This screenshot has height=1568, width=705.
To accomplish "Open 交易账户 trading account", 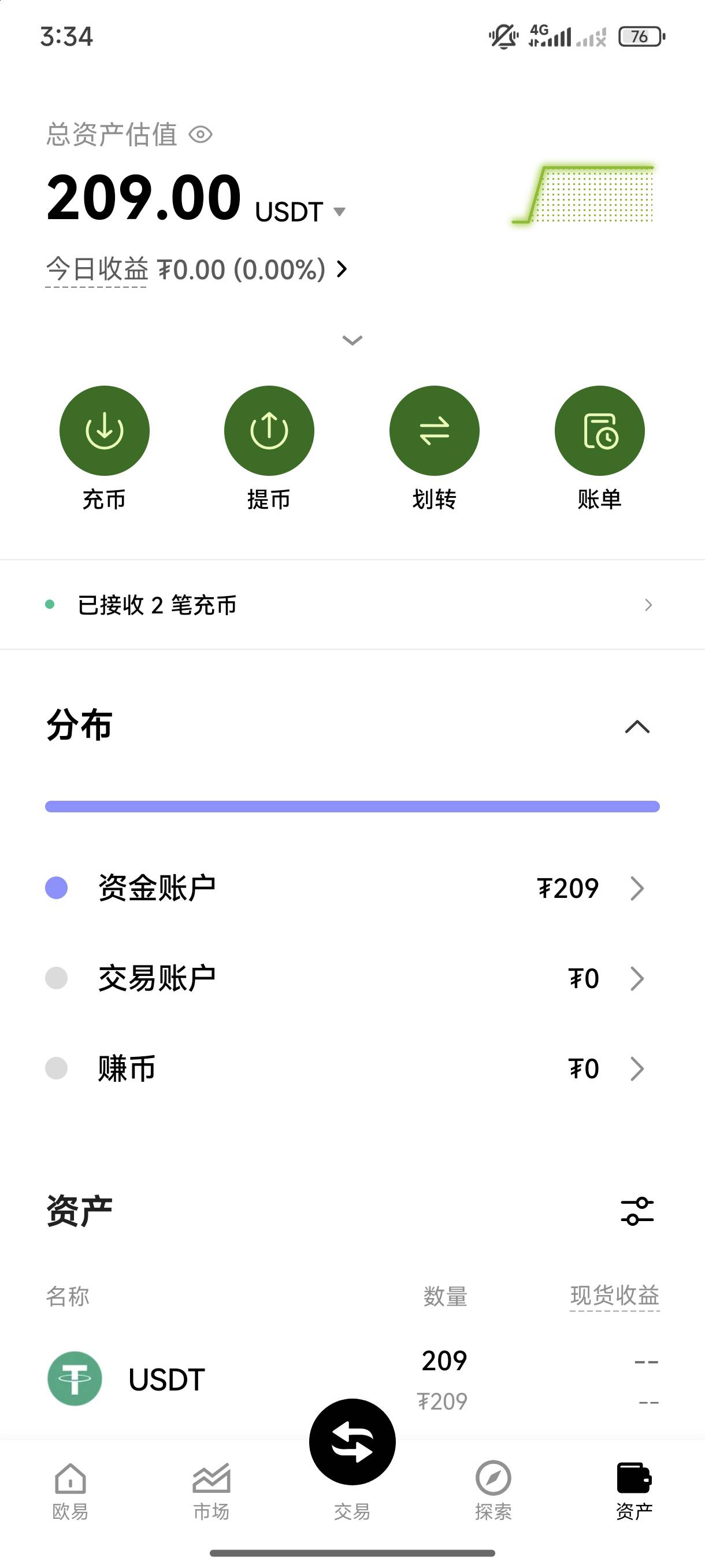I will pos(352,978).
